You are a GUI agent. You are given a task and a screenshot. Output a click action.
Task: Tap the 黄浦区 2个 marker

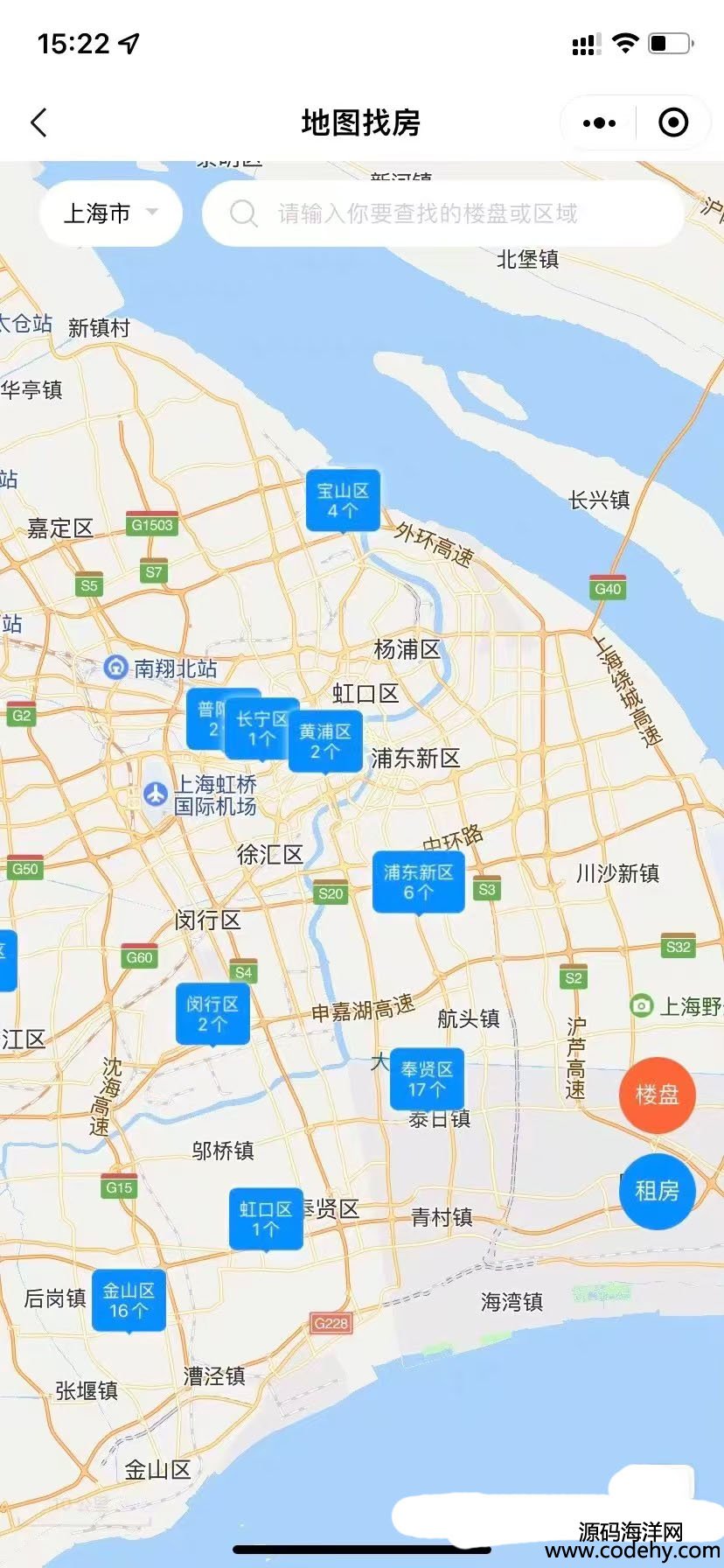[x=325, y=741]
